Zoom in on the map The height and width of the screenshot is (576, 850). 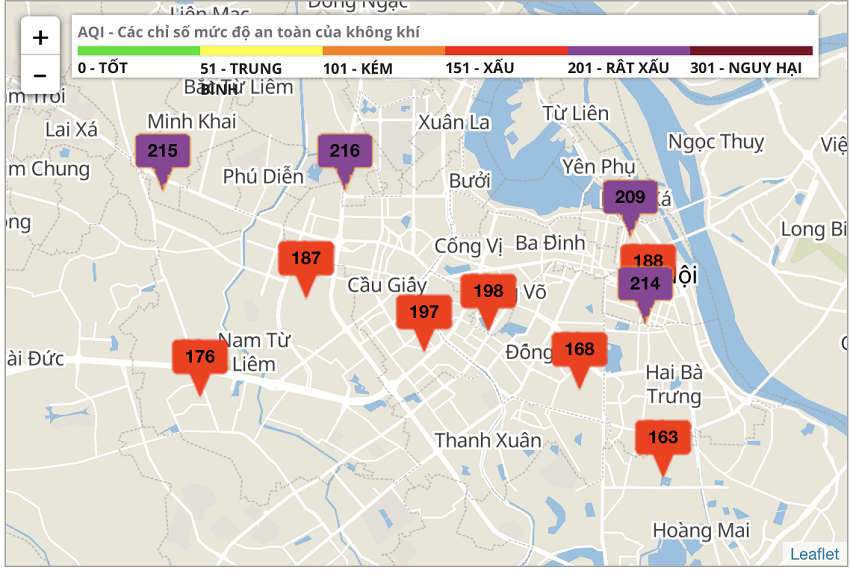(x=40, y=38)
